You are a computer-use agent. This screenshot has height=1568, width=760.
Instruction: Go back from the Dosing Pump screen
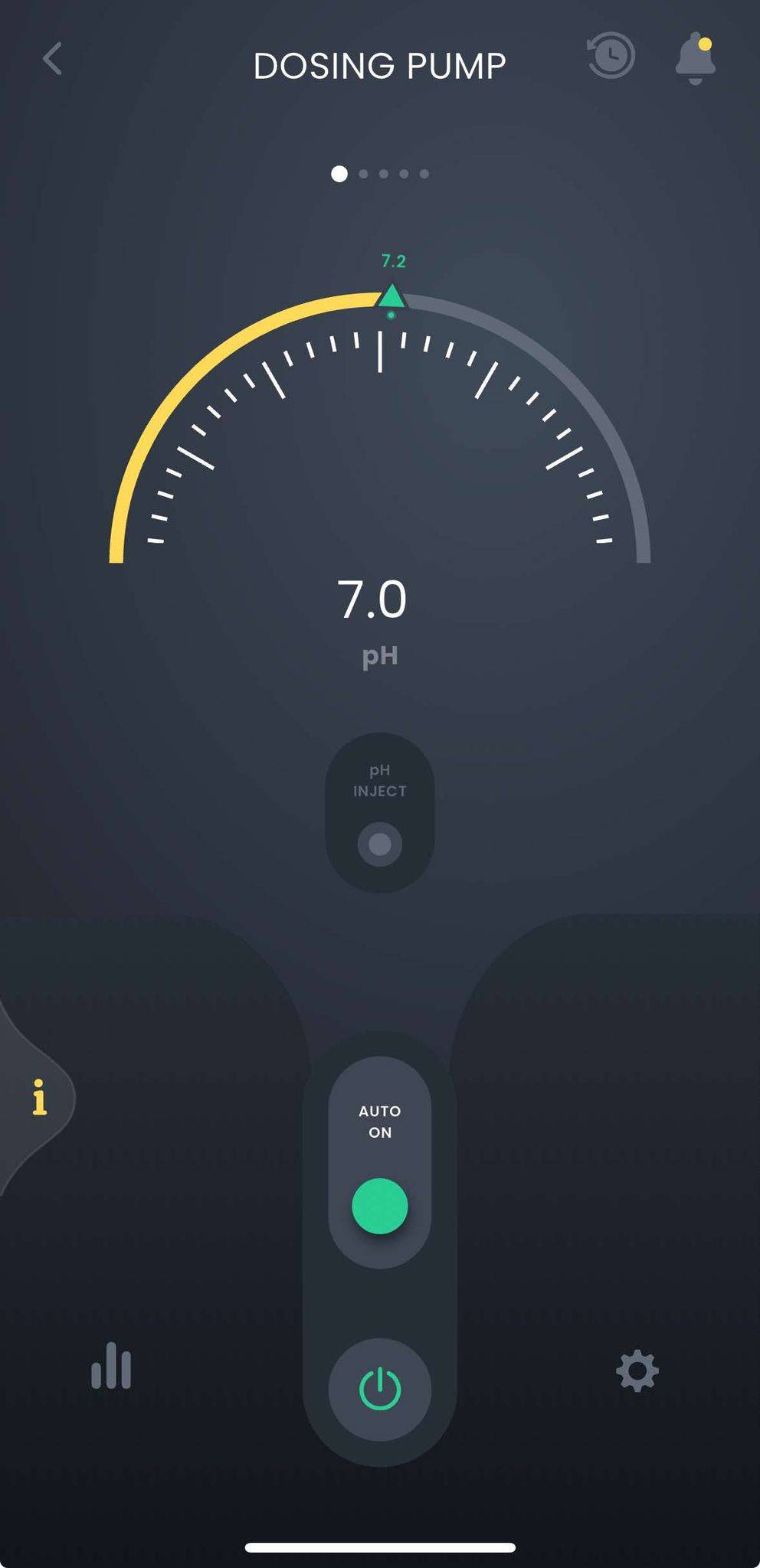click(x=52, y=59)
